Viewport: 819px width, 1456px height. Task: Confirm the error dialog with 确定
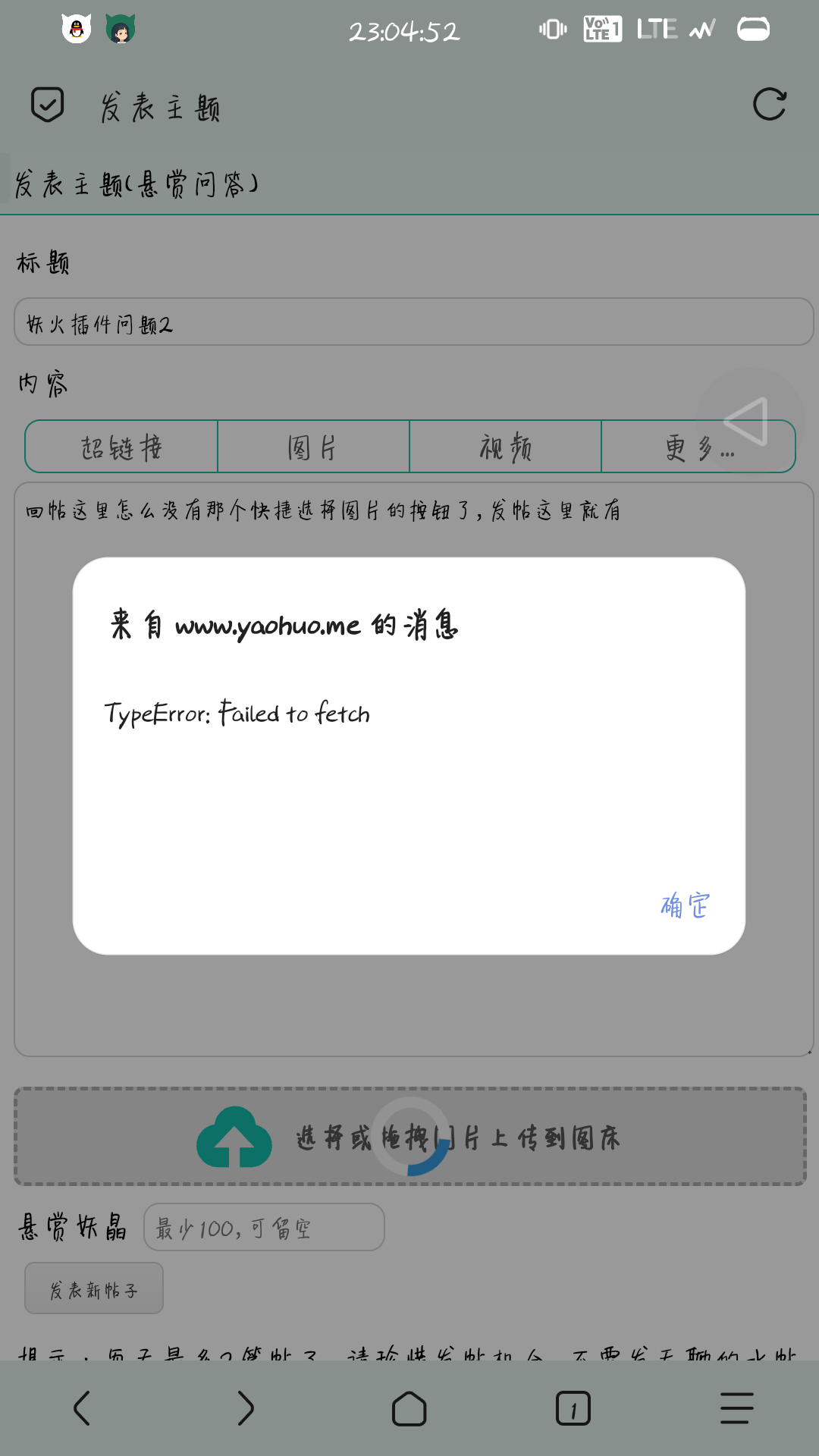[x=685, y=905]
